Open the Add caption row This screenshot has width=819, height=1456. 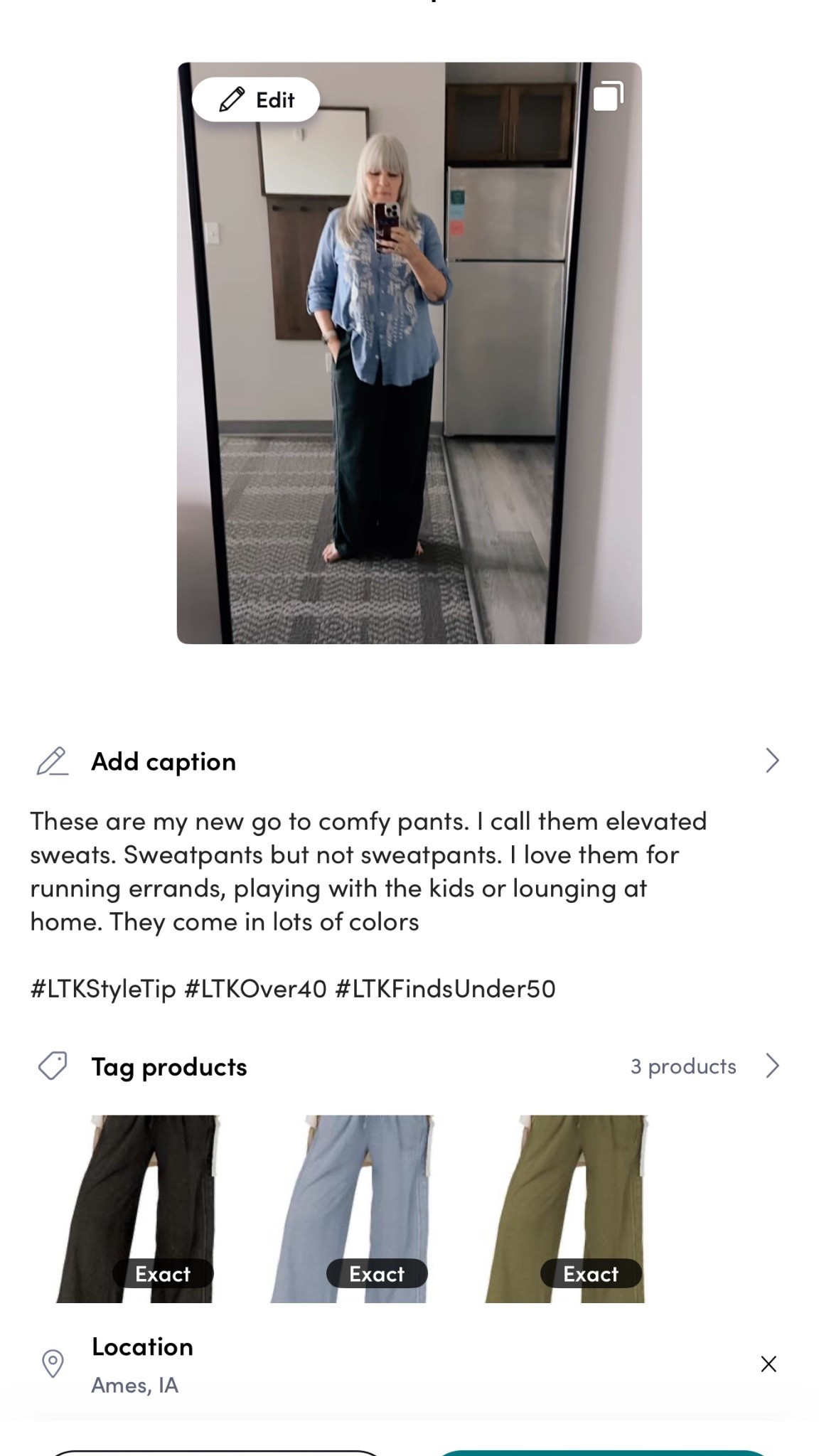(x=408, y=761)
